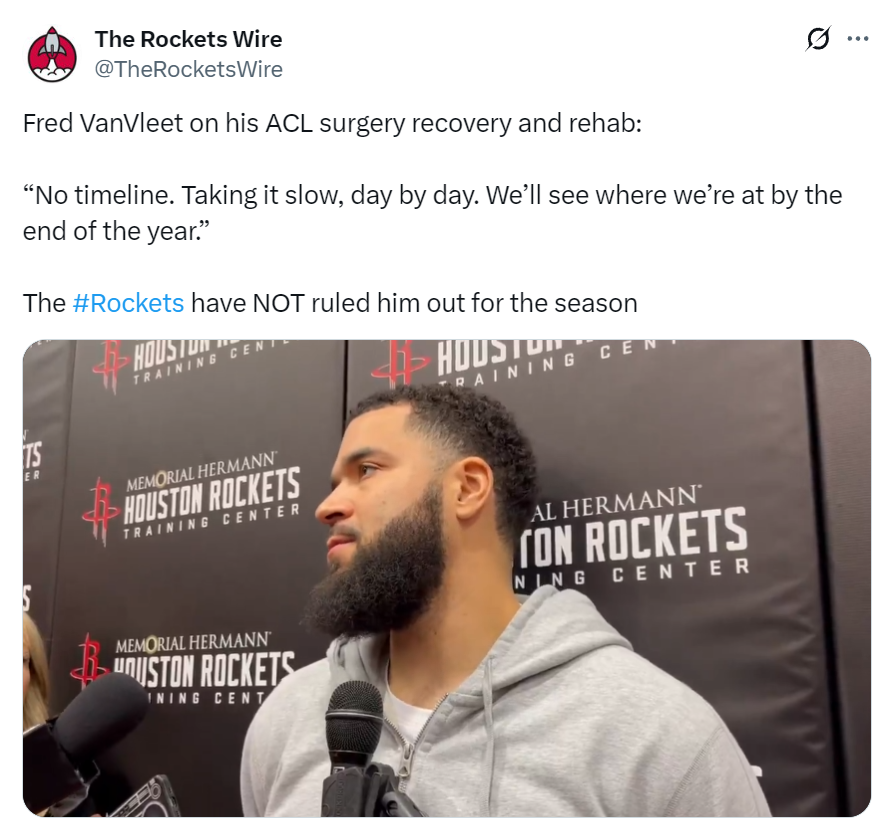Open The Rockets Wire profile avatar
The height and width of the screenshot is (835, 882).
[52, 53]
